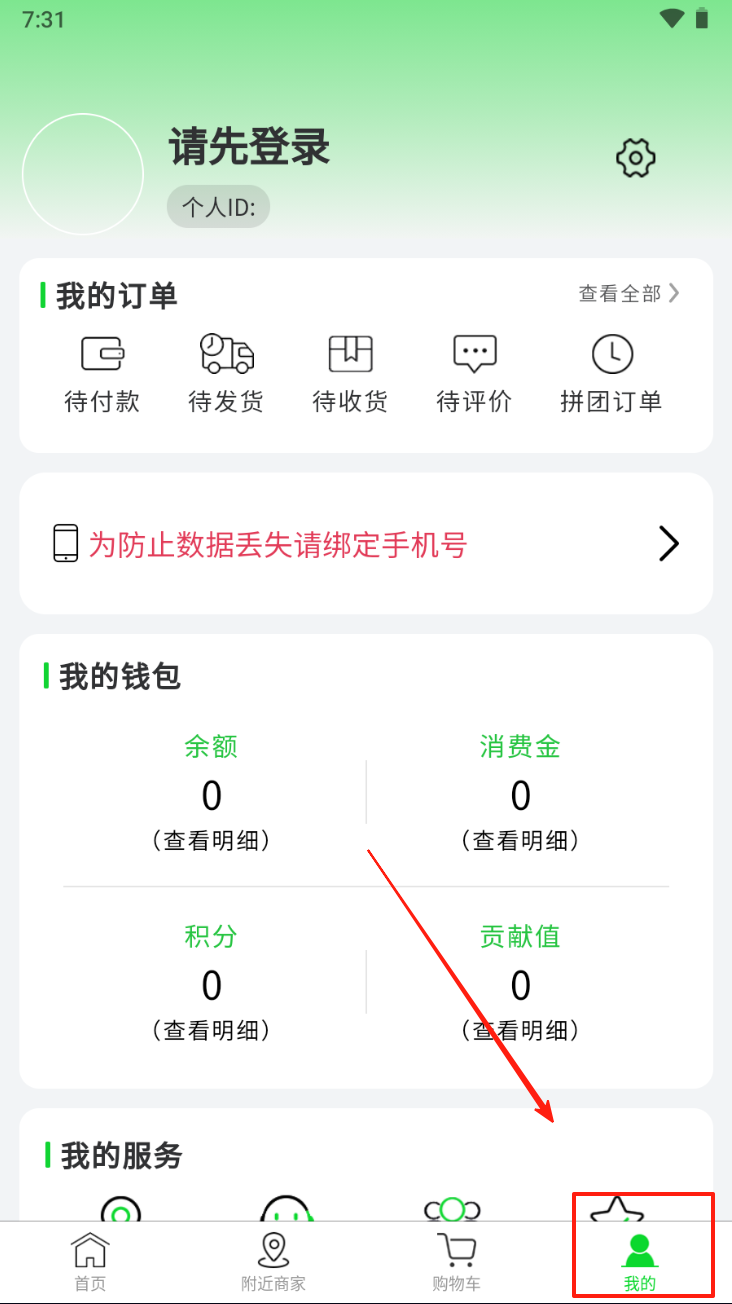Switch to the 附近商家 tab
The image size is (732, 1304).
(273, 1262)
